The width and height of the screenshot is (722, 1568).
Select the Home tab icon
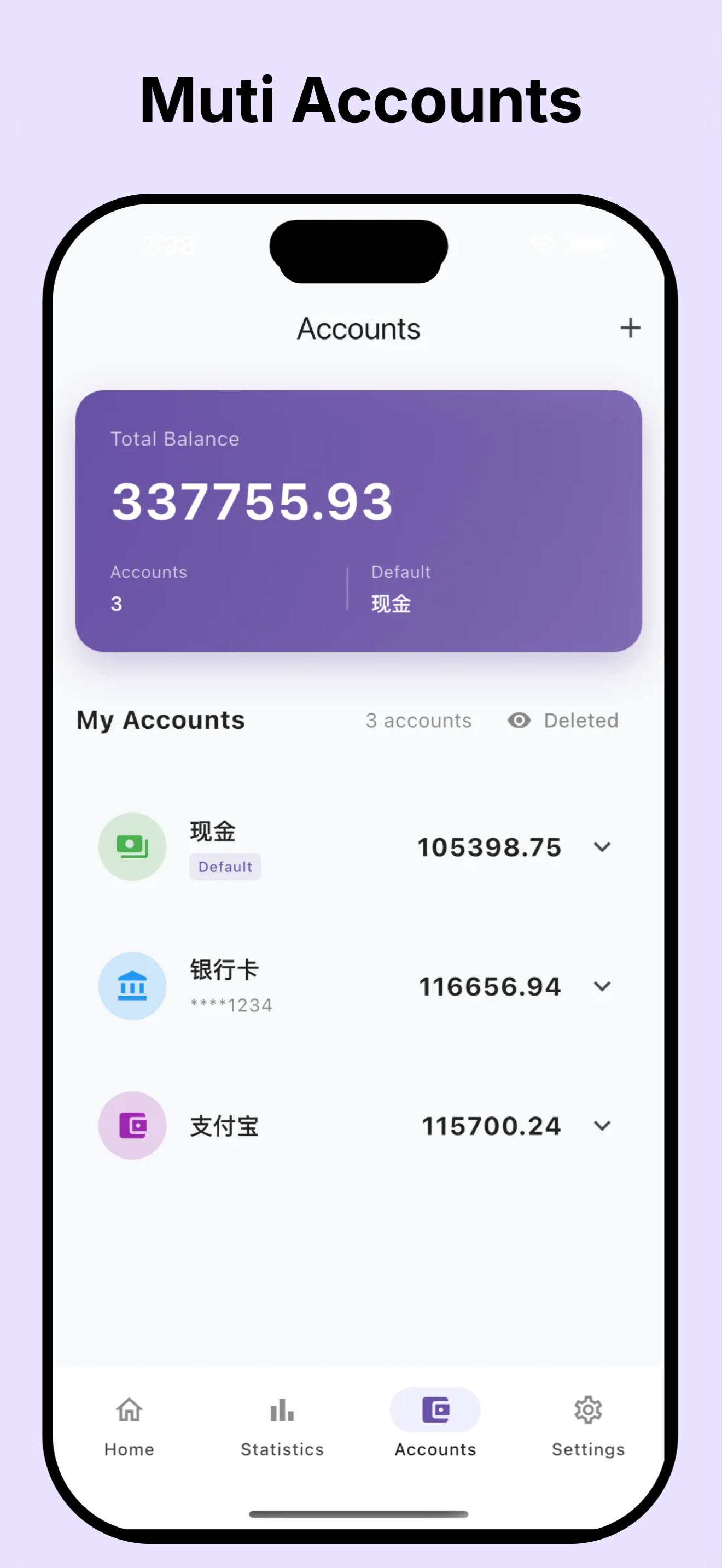[129, 1410]
